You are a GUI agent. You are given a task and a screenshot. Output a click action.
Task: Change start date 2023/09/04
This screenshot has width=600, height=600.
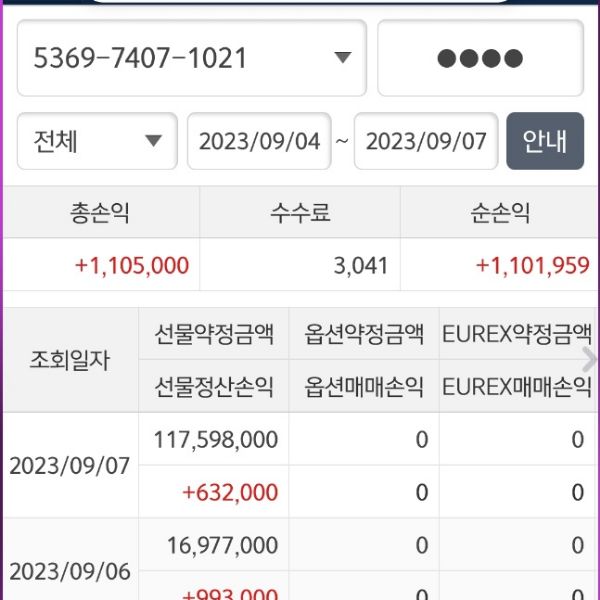[259, 141]
